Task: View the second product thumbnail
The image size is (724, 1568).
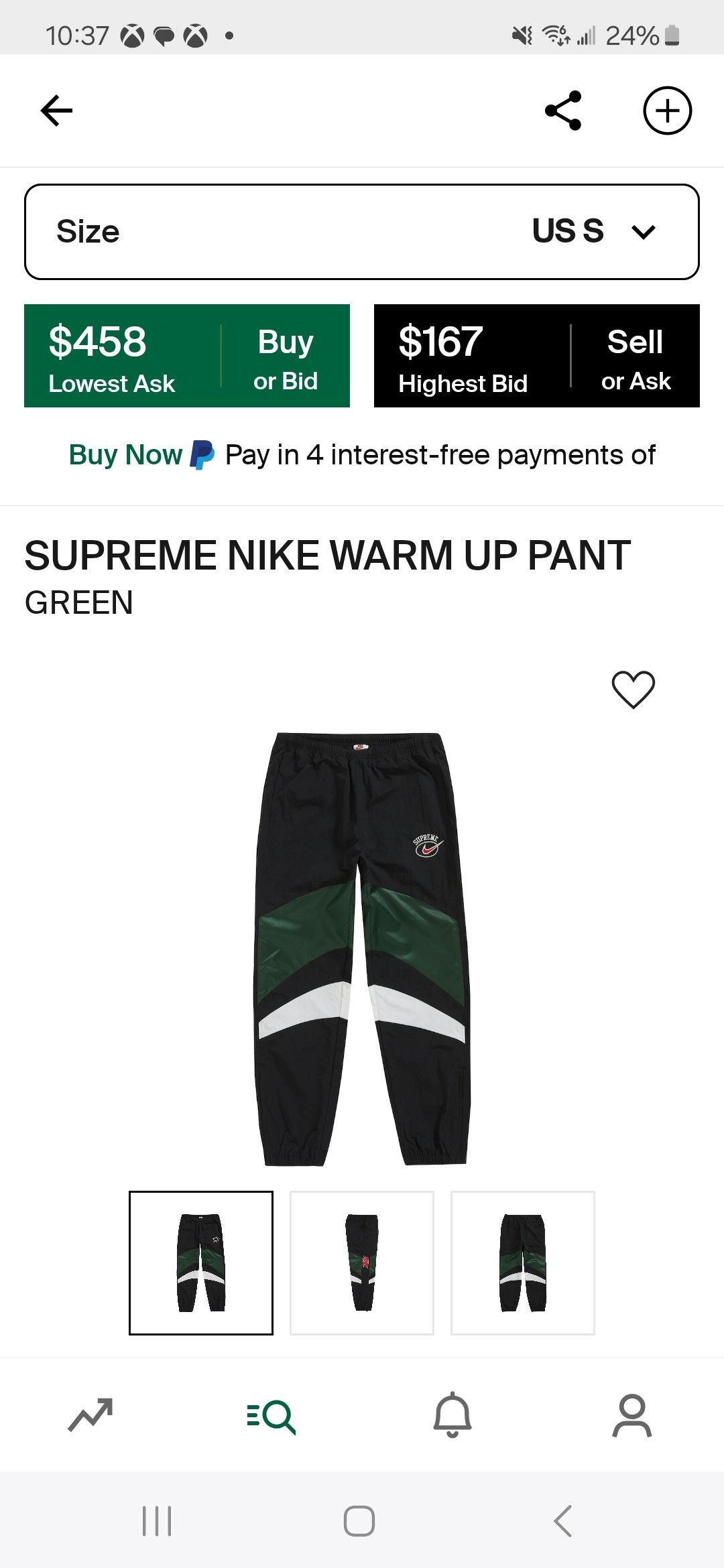Action: coord(362,1263)
